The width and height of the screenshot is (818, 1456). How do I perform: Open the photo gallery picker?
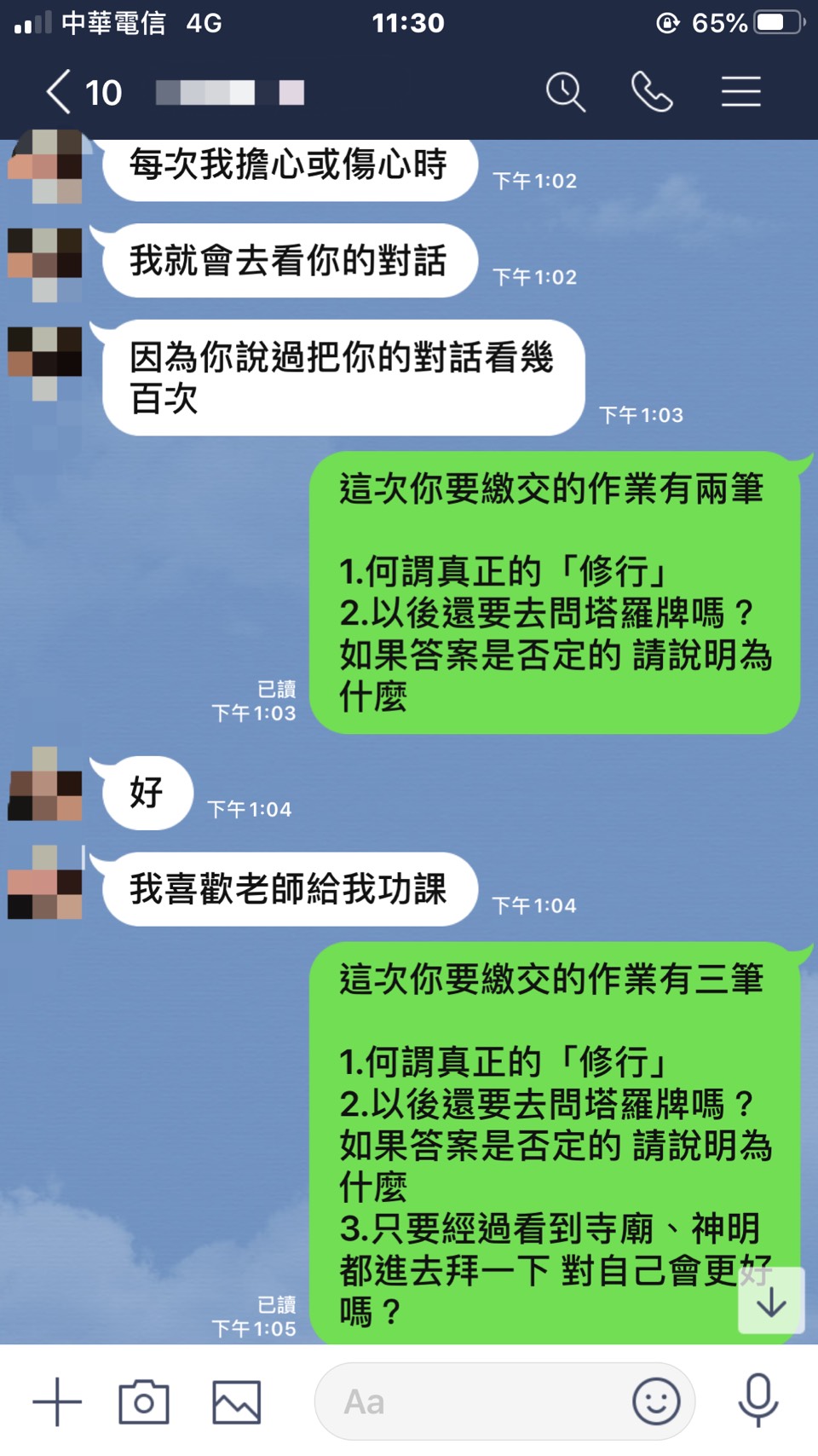coord(236,1401)
